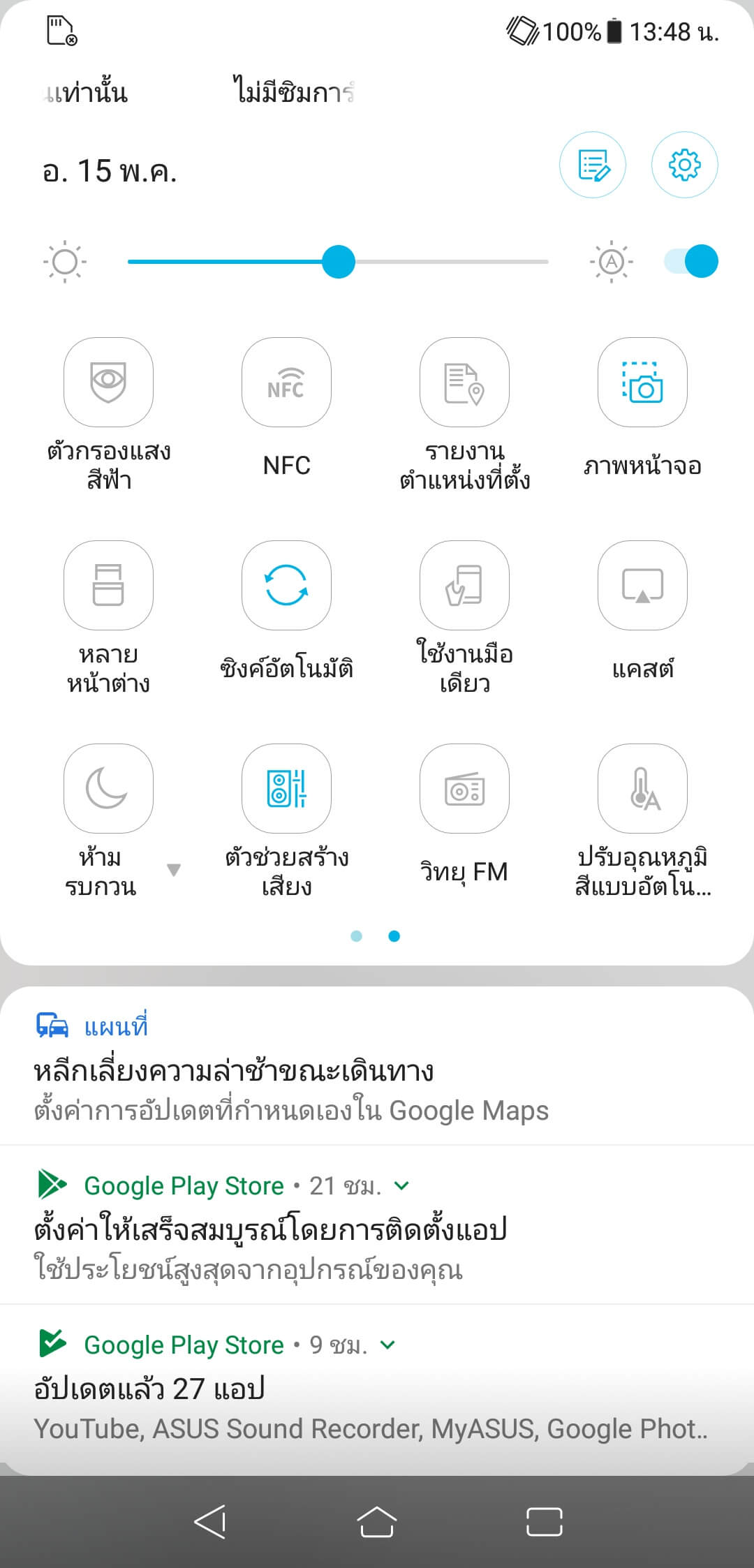The image size is (754, 1568).
Task: Open the Cast (แคสต์) tile
Action: pyautogui.click(x=642, y=585)
